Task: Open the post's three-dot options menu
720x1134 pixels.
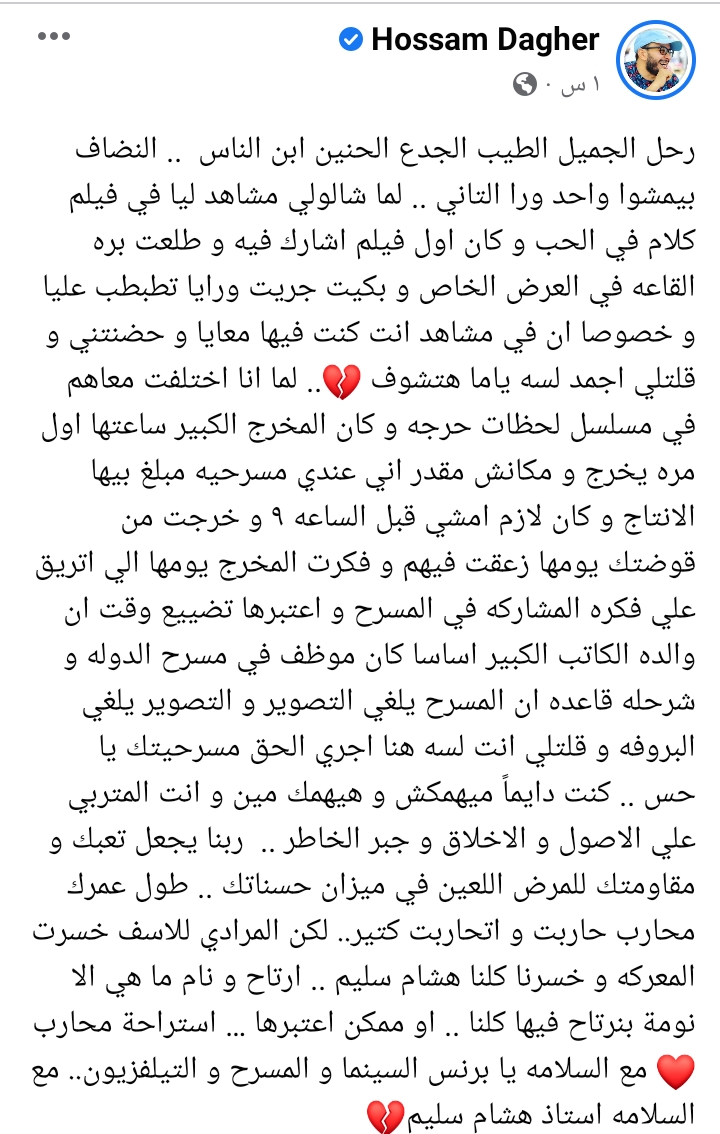Action: pyautogui.click(x=54, y=37)
